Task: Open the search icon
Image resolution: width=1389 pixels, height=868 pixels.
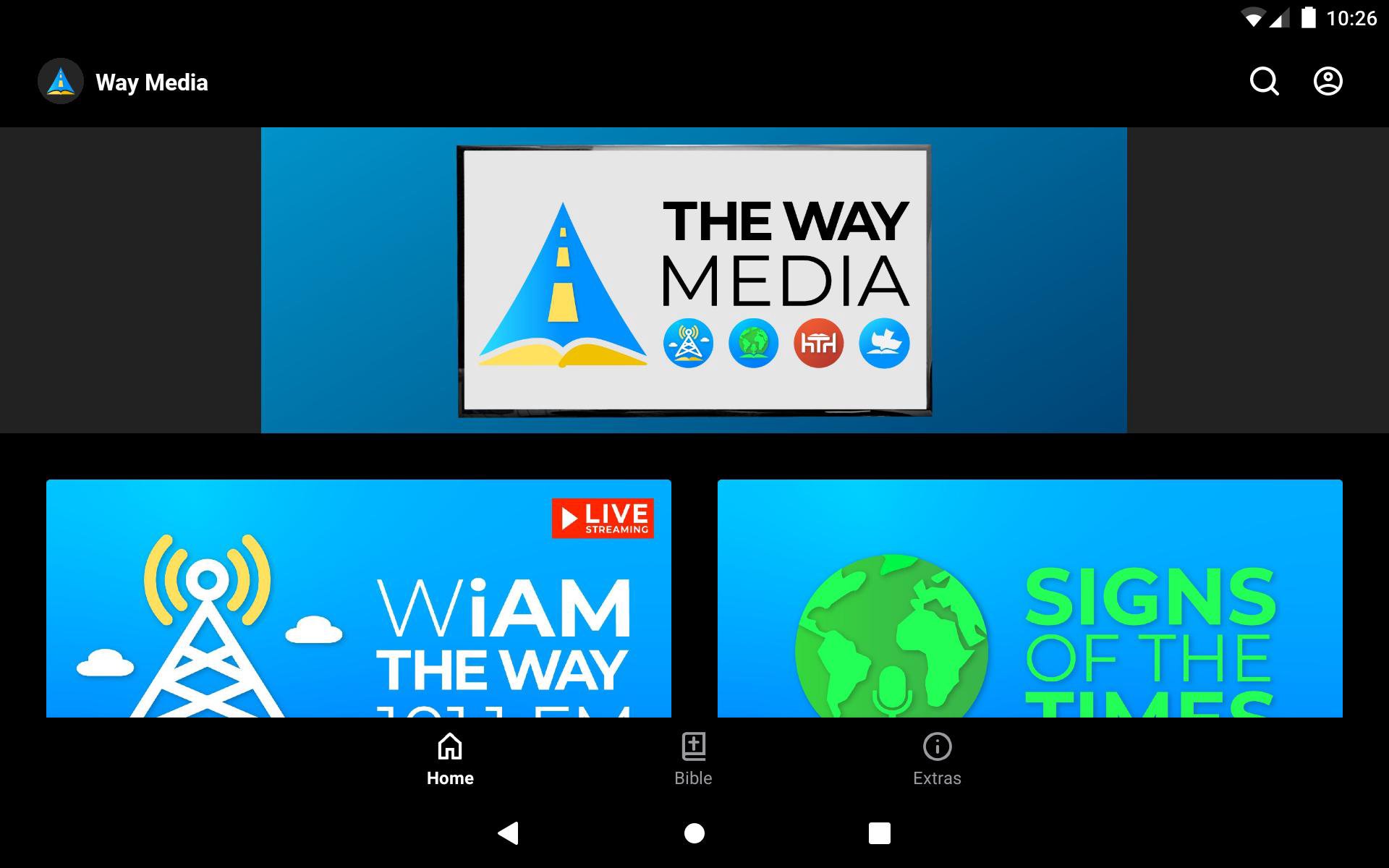Action: (x=1264, y=82)
